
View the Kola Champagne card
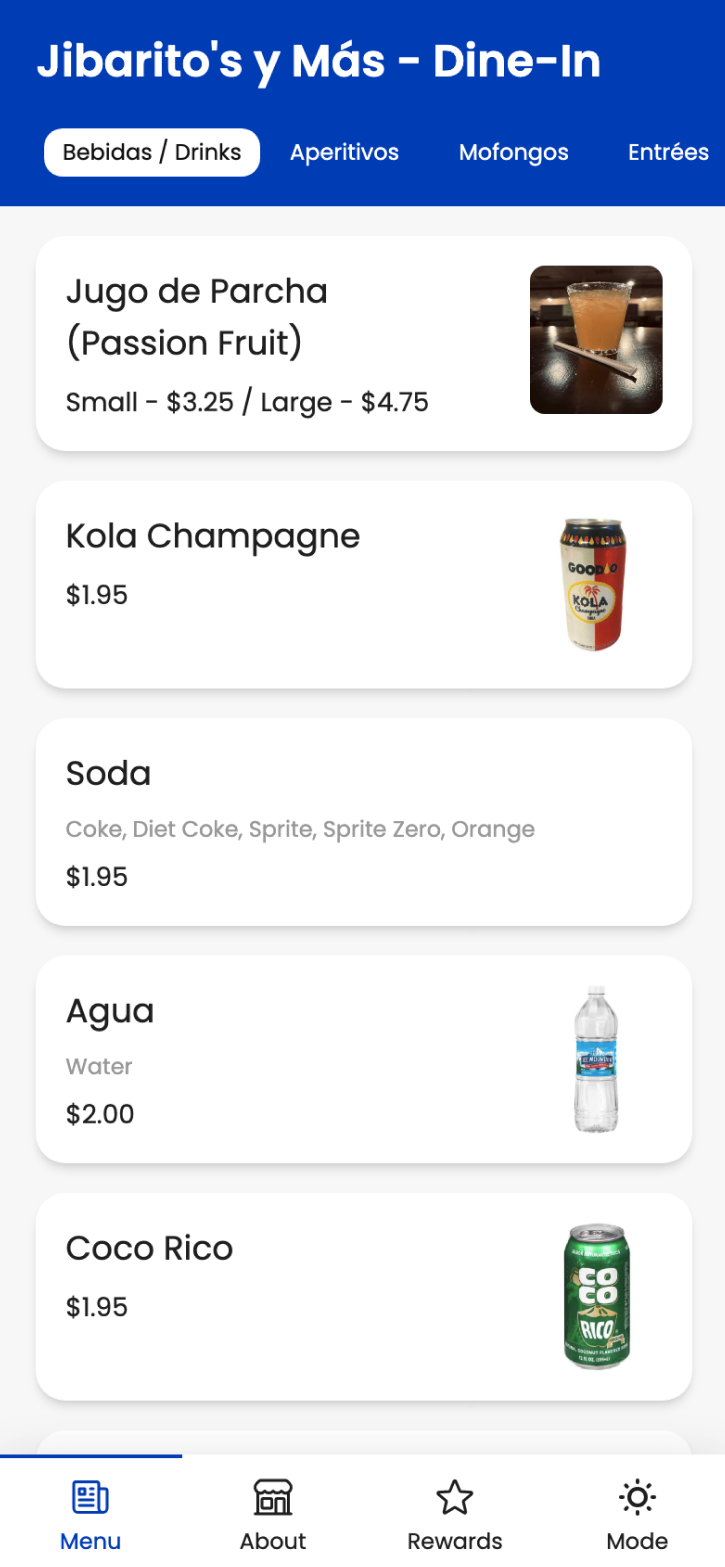coord(363,584)
